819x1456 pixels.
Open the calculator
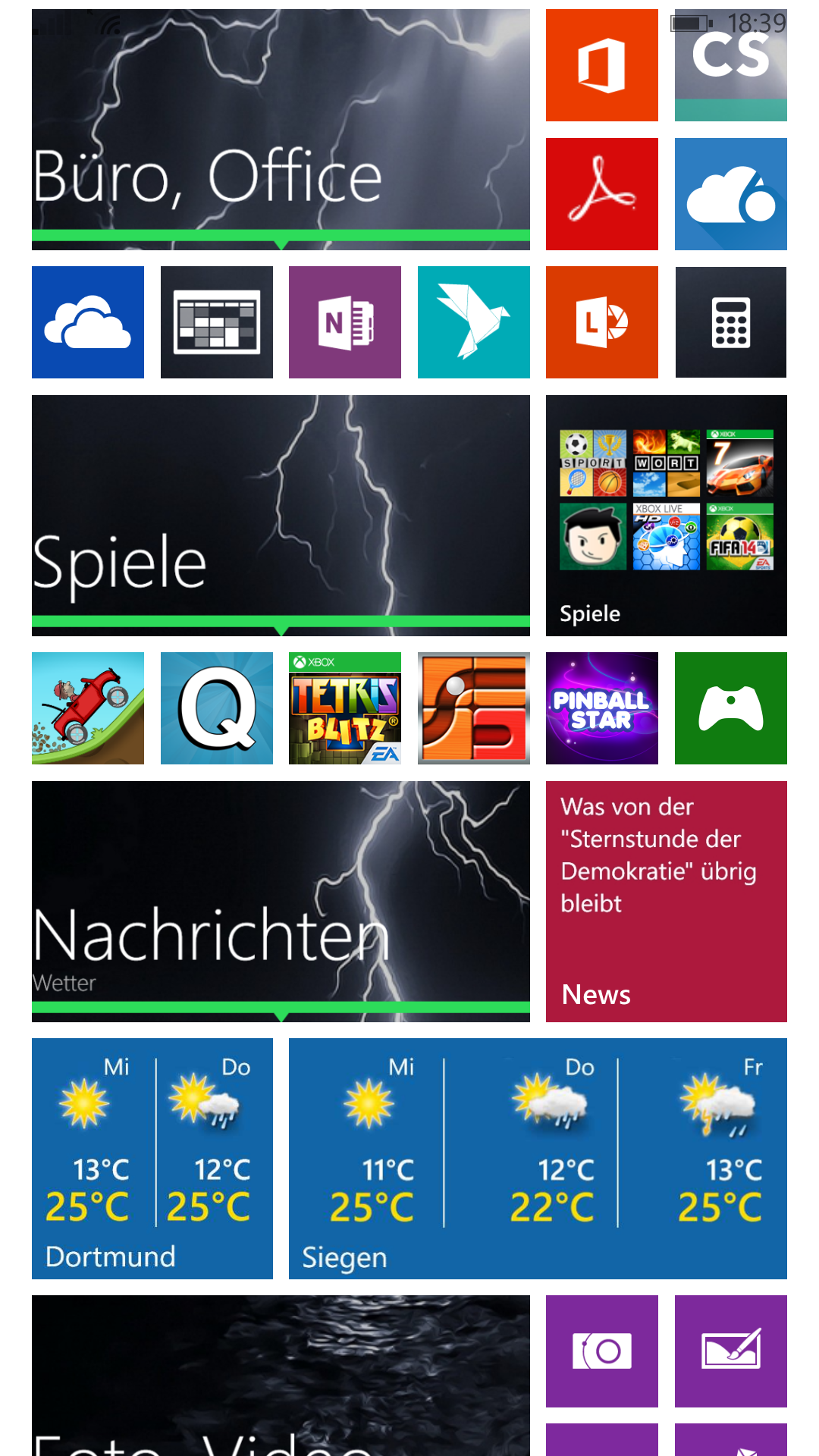pyautogui.click(x=730, y=322)
